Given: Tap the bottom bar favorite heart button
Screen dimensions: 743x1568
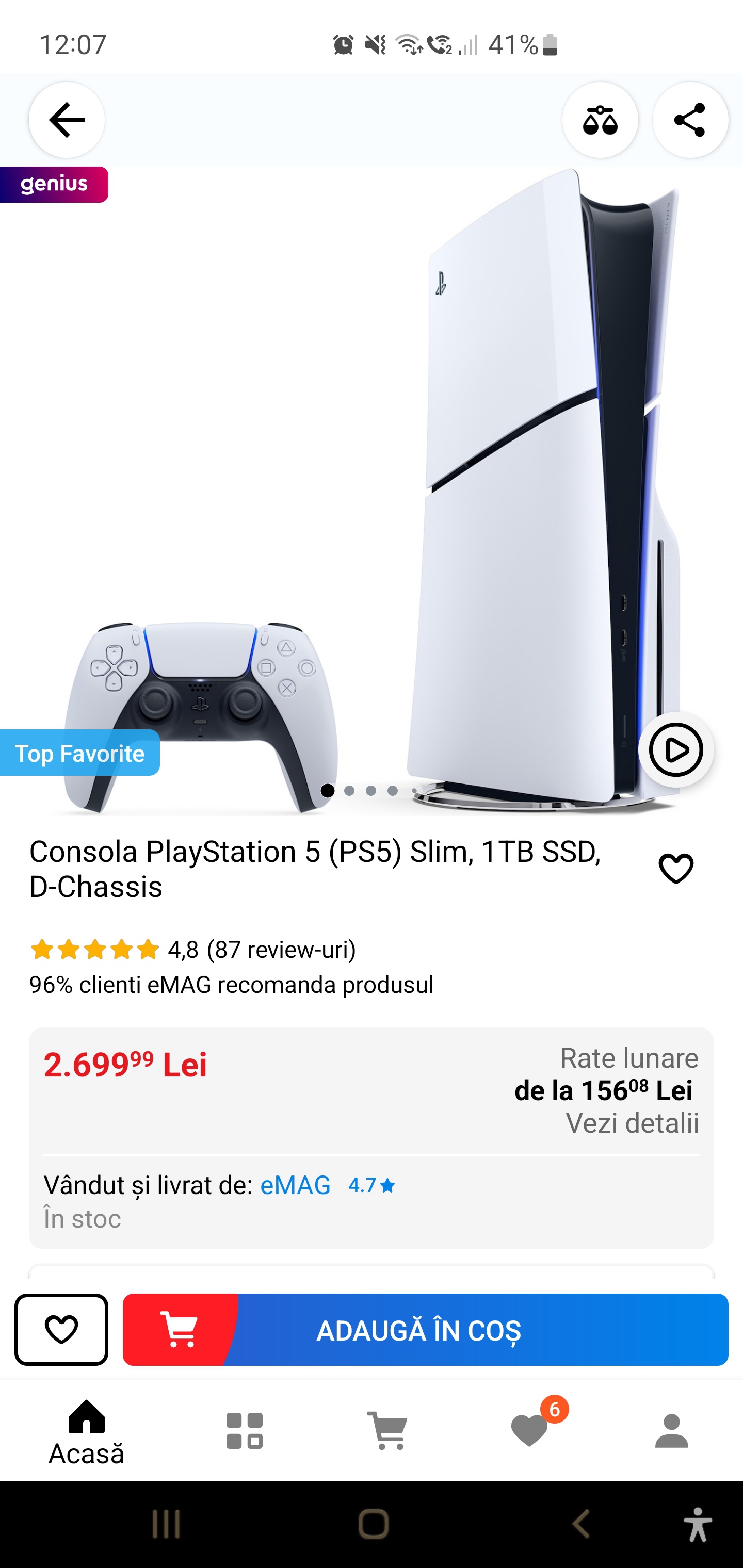Looking at the screenshot, I should [61, 1329].
